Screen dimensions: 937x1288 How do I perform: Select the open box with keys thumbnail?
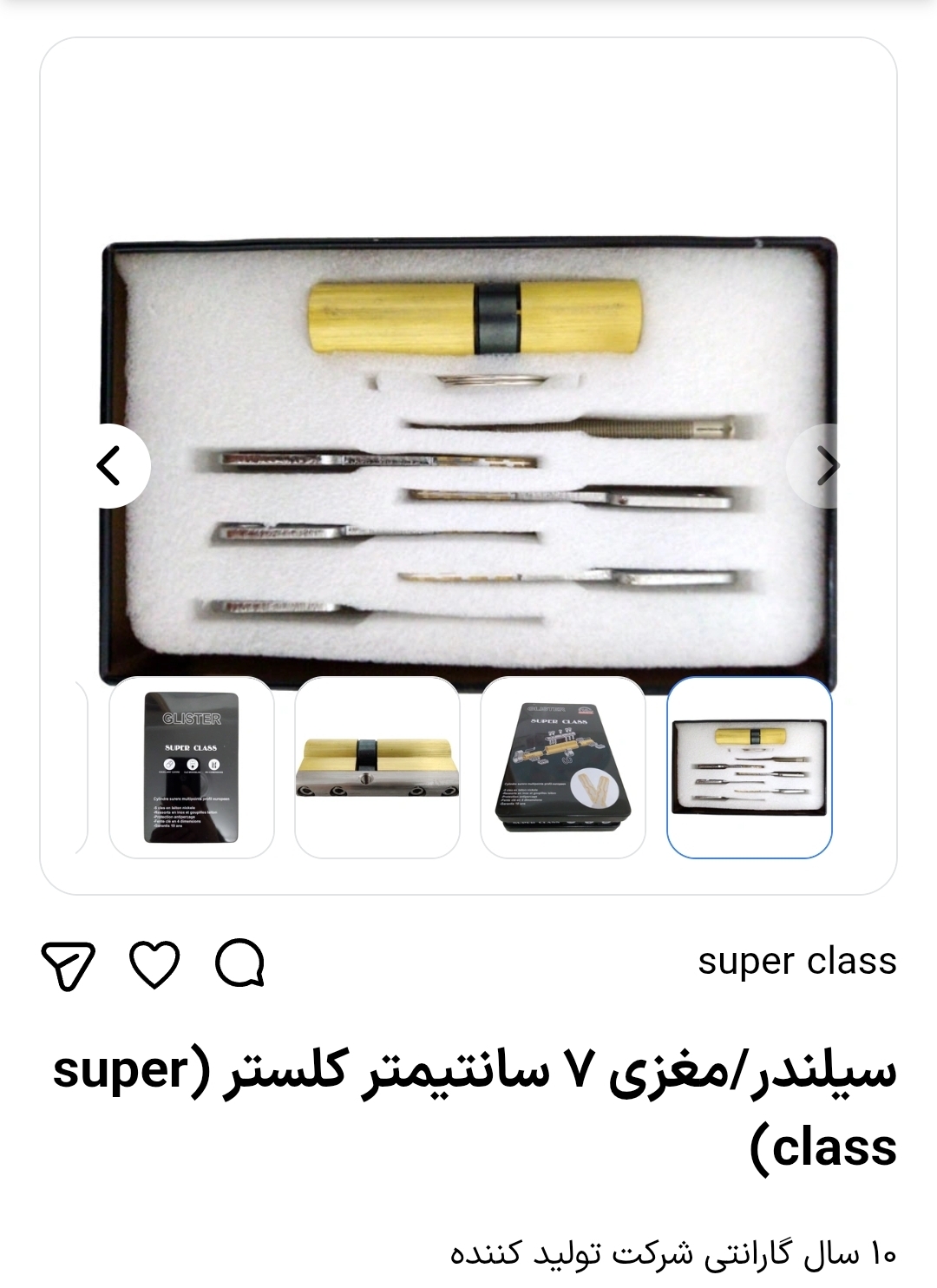(x=750, y=767)
